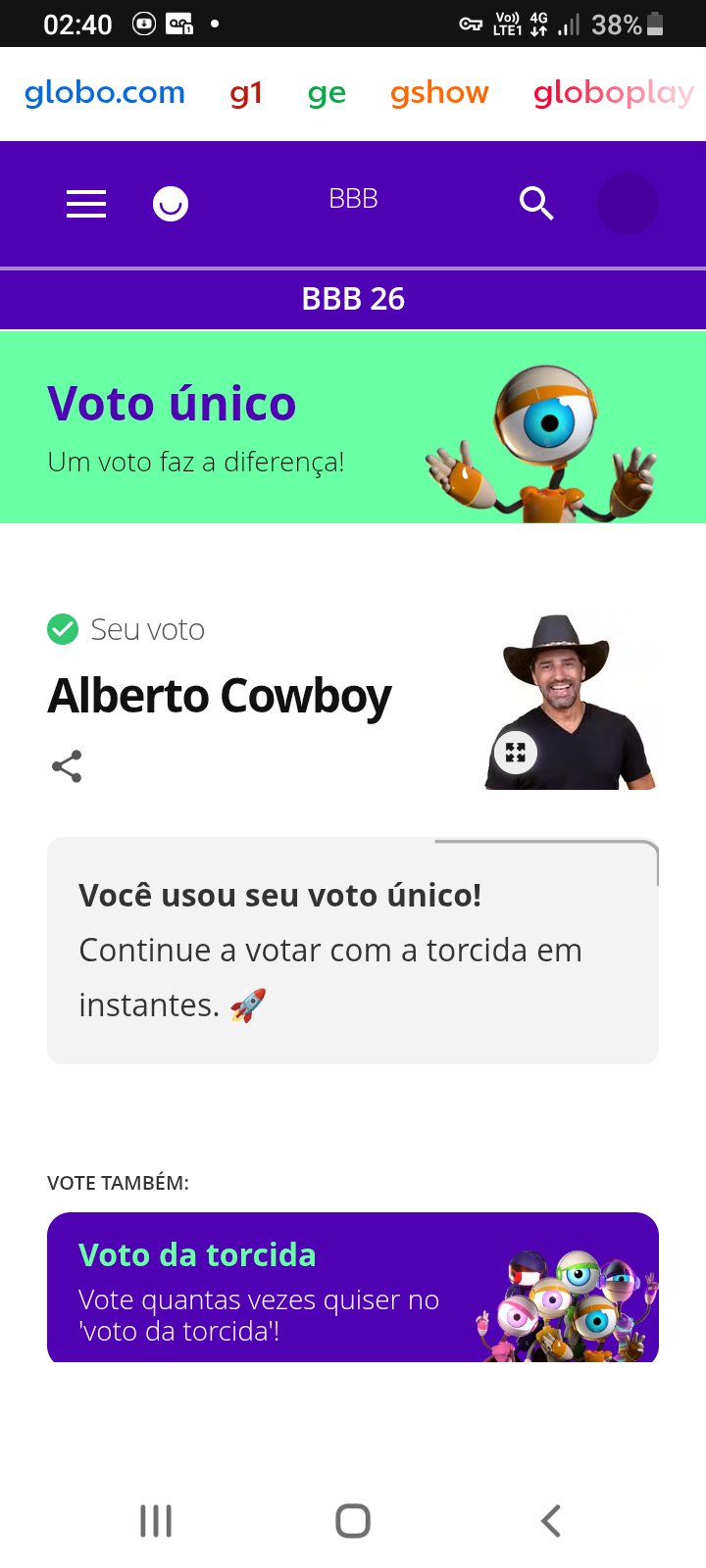Go back with the system back button
Image resolution: width=706 pixels, height=1568 pixels.
[551, 1521]
